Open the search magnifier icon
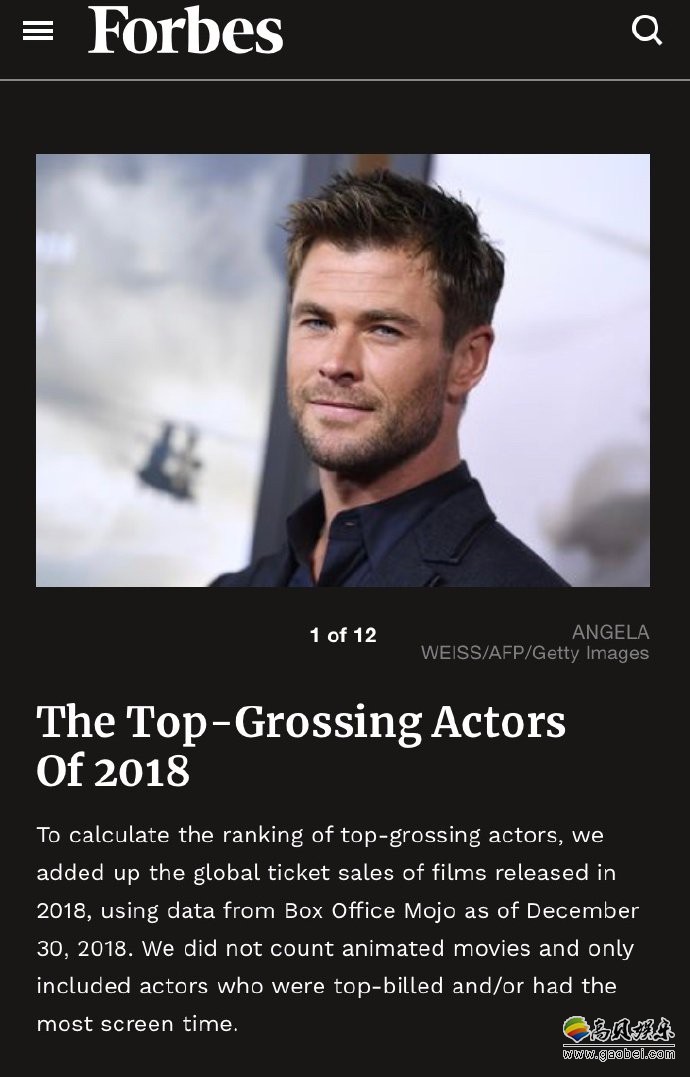 [647, 31]
